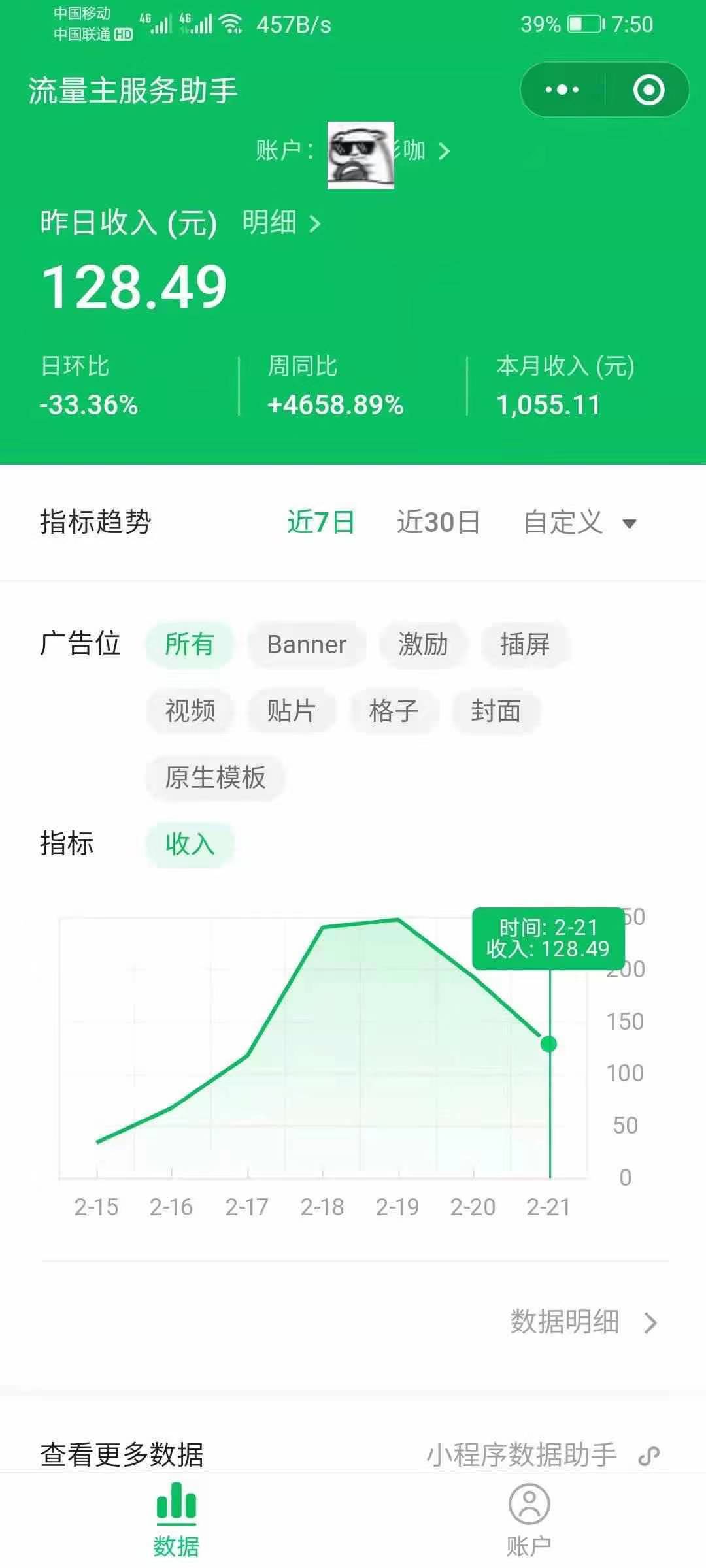Close the mini program via target icon
This screenshot has width=706, height=1568.
coord(648,90)
